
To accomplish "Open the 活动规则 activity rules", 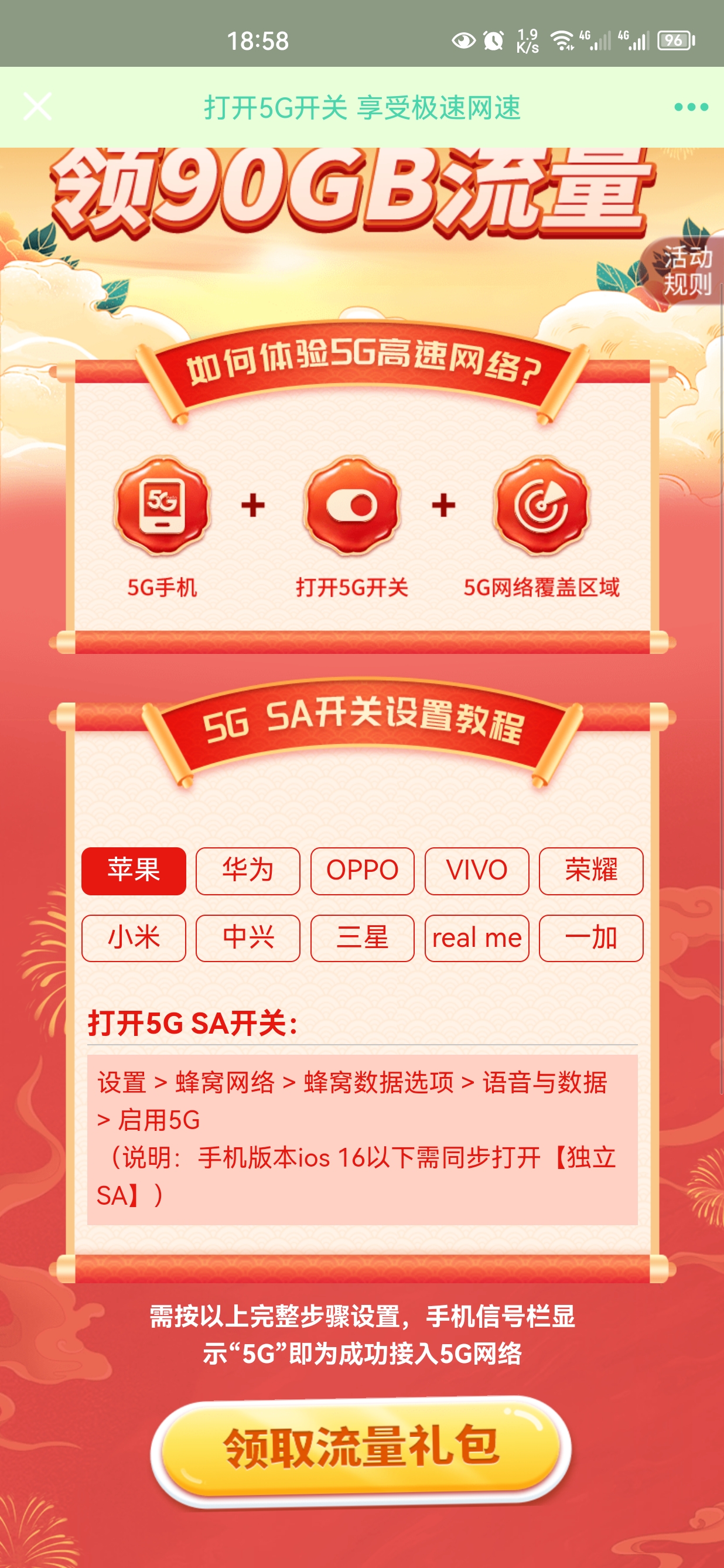I will [x=687, y=271].
